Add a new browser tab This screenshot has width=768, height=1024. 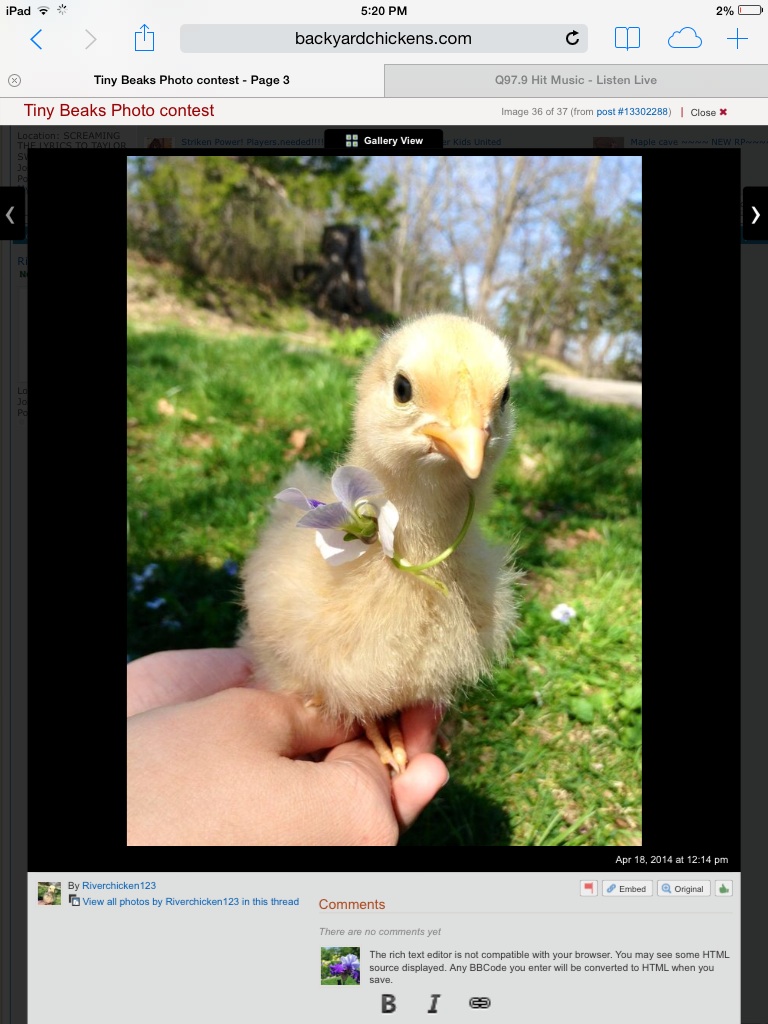click(737, 38)
